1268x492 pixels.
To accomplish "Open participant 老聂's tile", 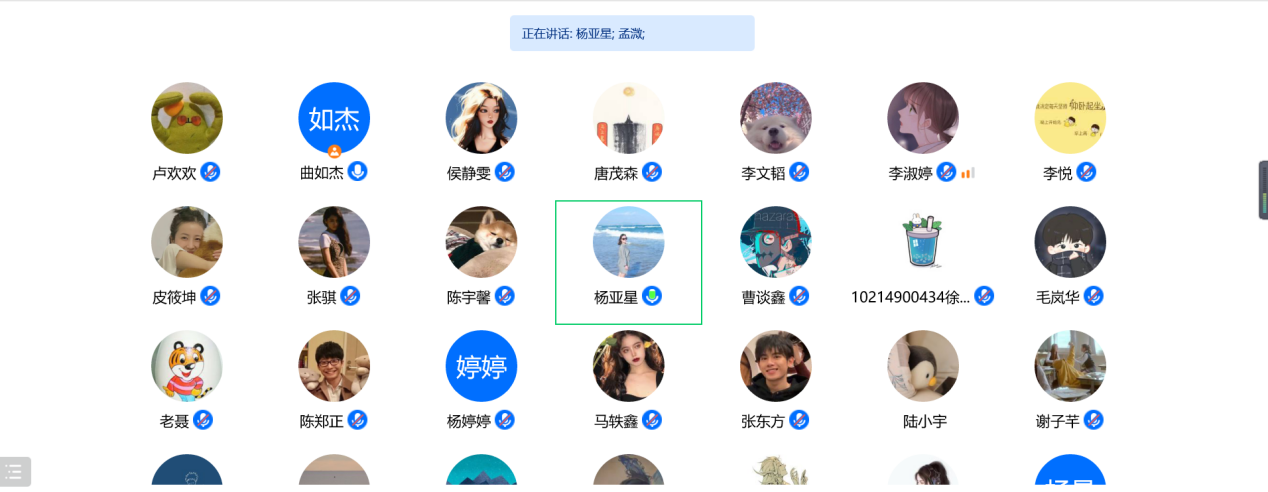I will (x=187, y=366).
